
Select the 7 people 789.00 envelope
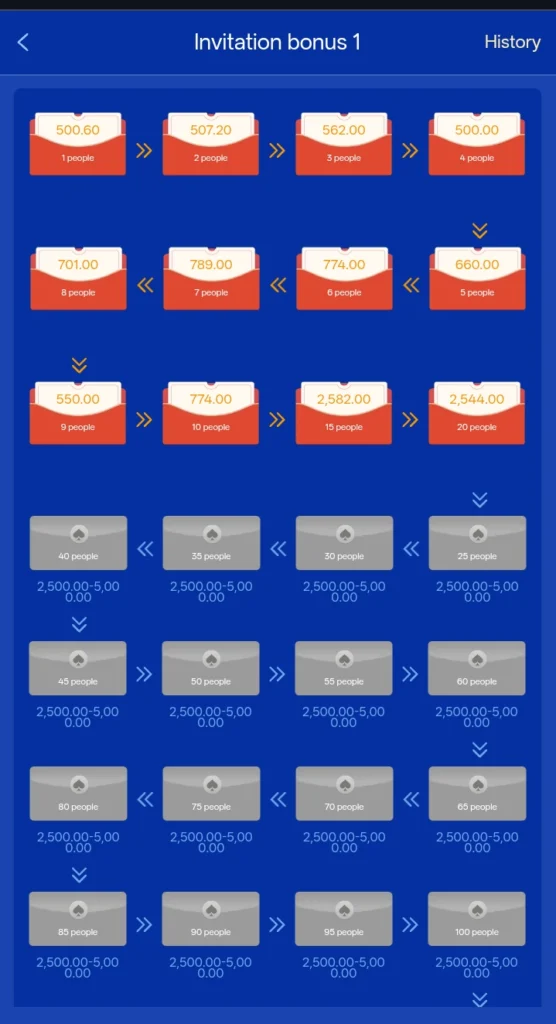[211, 278]
